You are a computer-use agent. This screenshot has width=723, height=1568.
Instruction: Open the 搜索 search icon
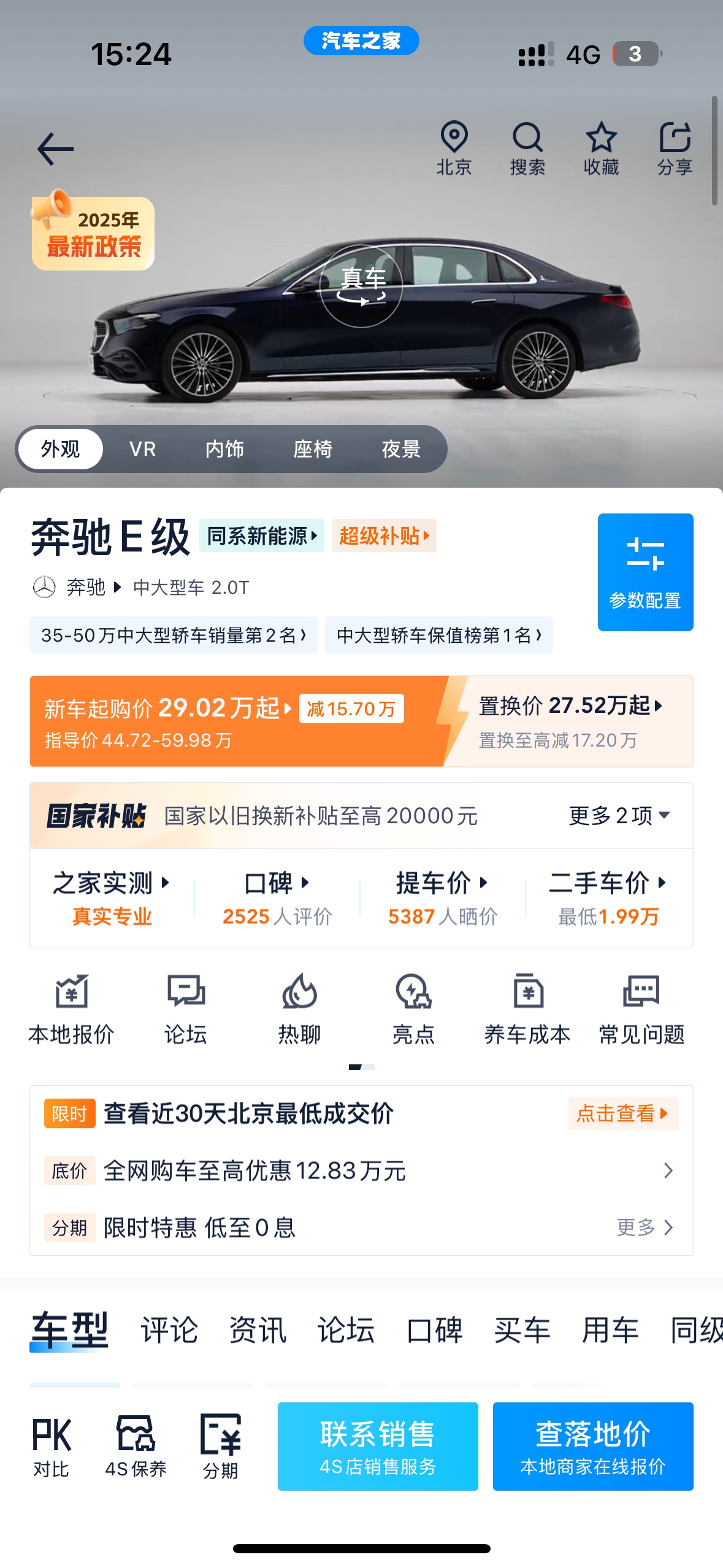click(527, 149)
